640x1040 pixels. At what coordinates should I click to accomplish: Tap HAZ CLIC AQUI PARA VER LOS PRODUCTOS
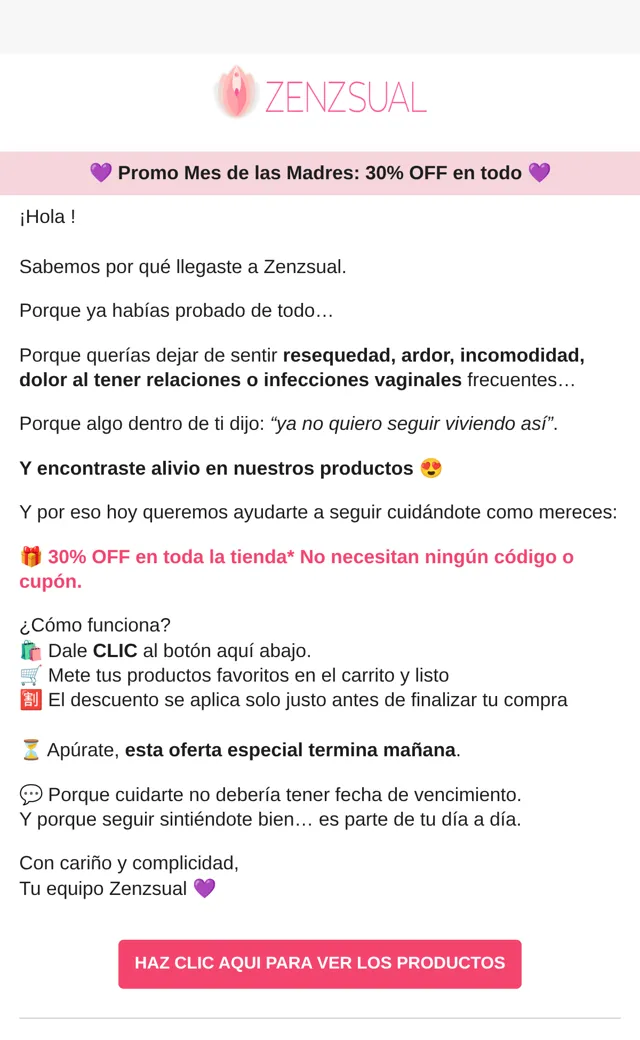coord(320,963)
